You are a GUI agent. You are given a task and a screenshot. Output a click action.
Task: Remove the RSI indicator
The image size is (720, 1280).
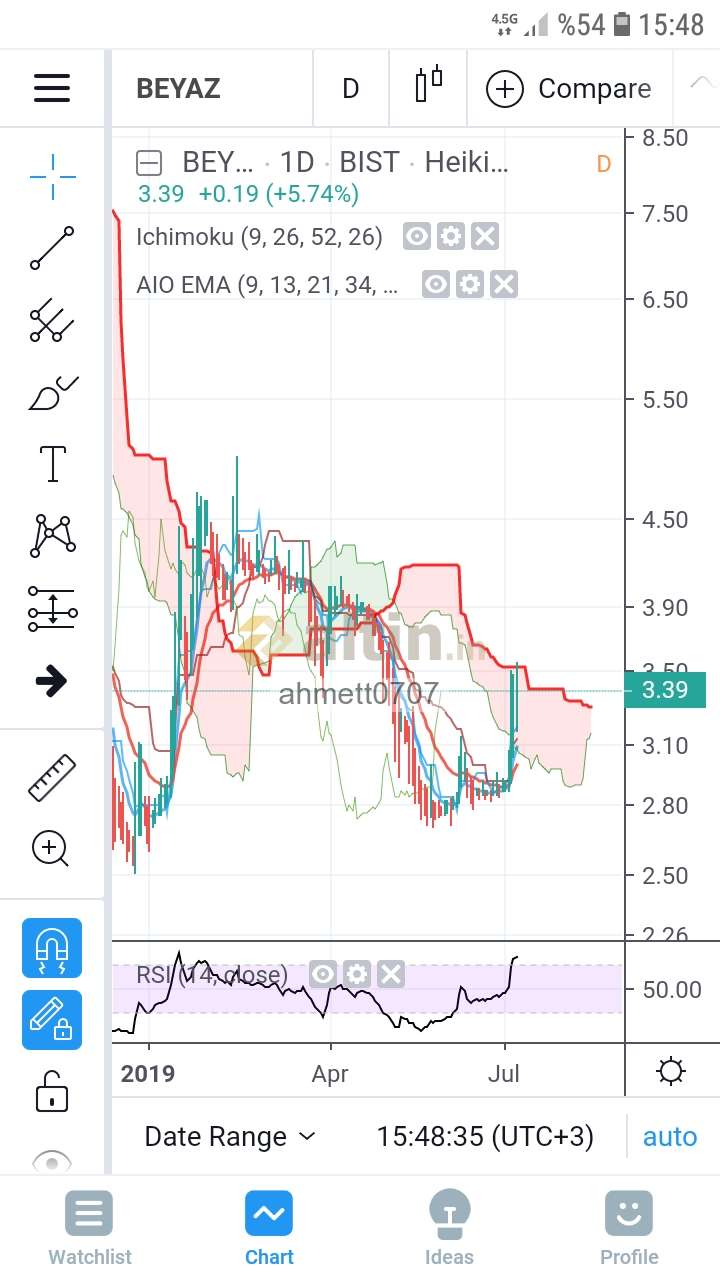click(391, 974)
